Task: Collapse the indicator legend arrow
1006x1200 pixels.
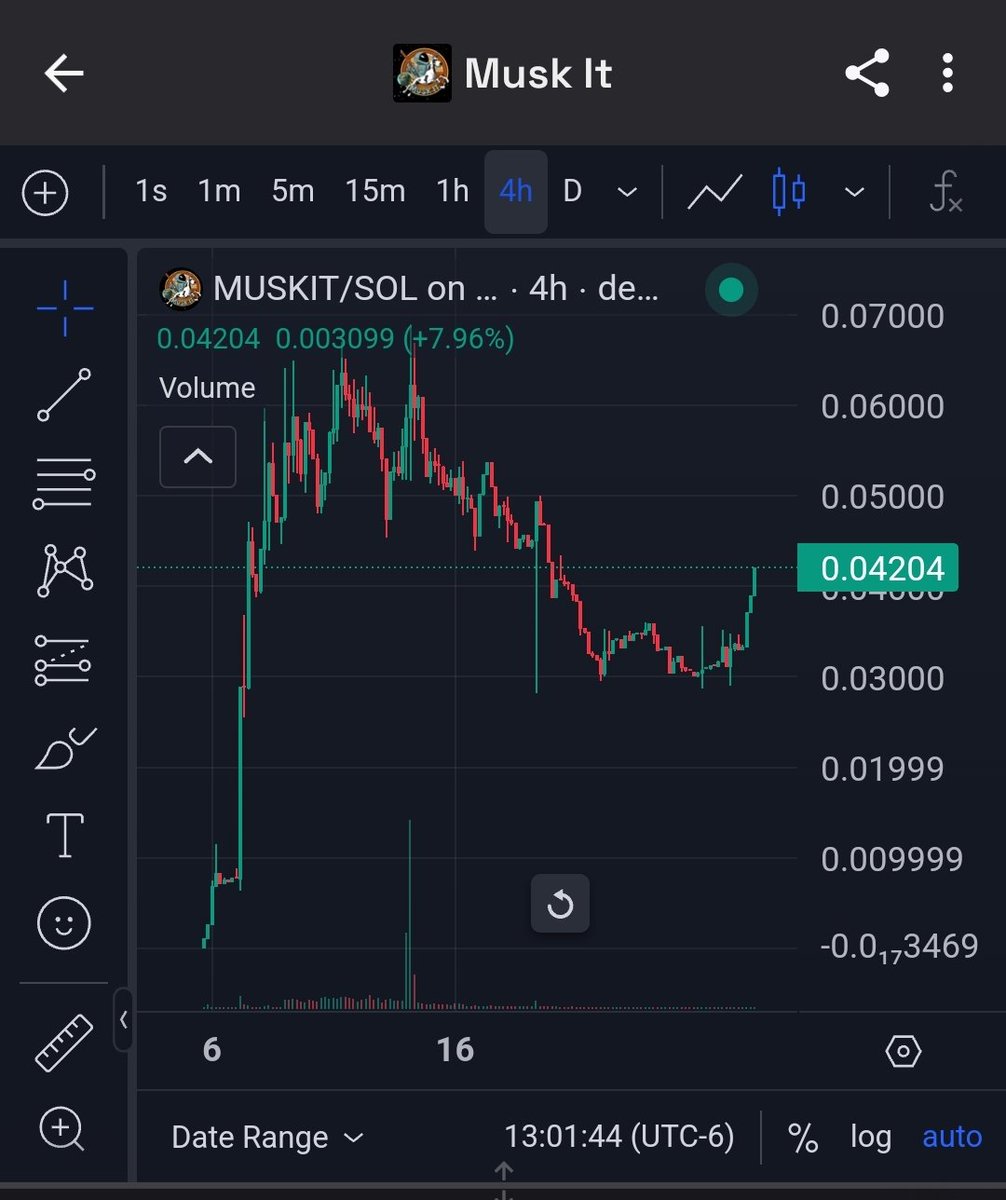Action: coord(198,457)
